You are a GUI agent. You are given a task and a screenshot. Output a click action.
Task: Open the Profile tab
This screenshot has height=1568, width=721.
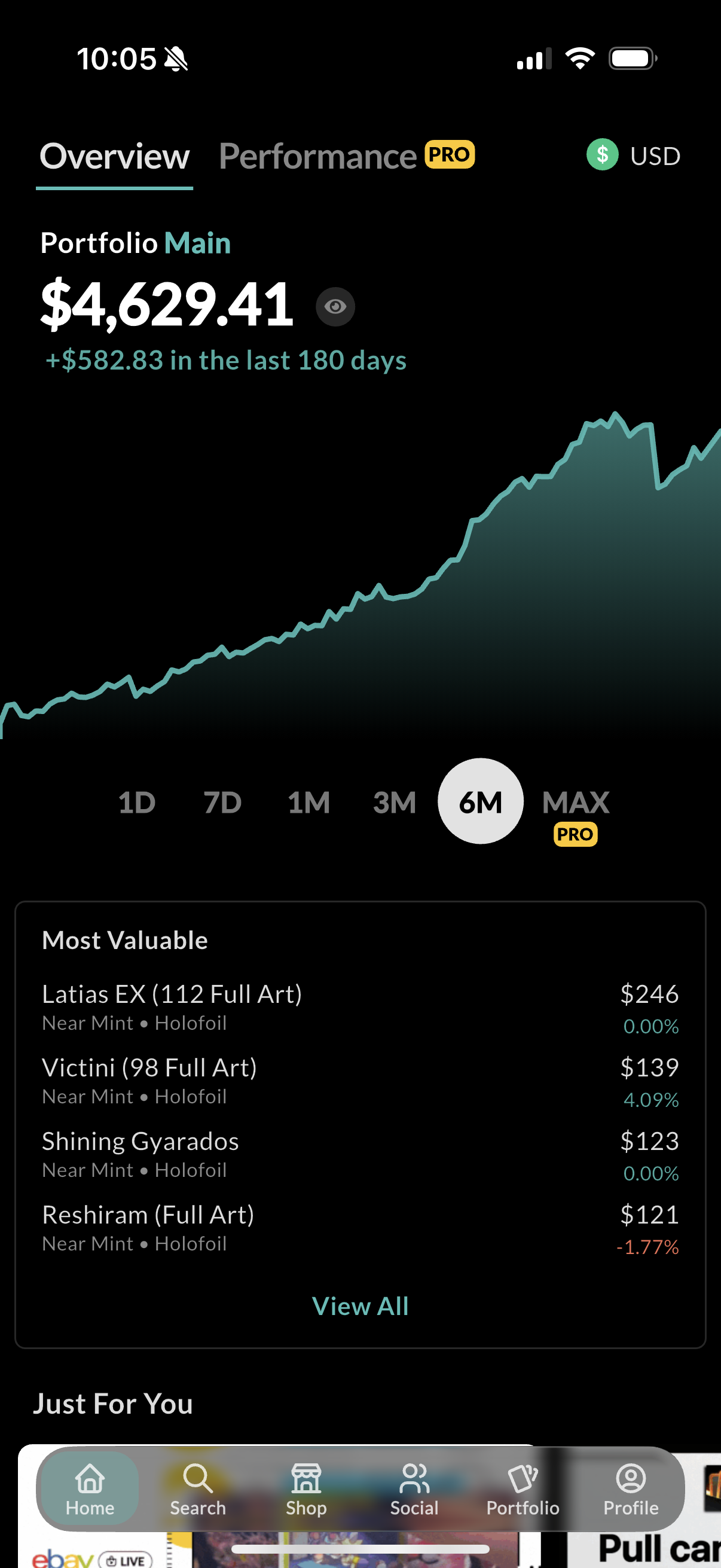631,1488
